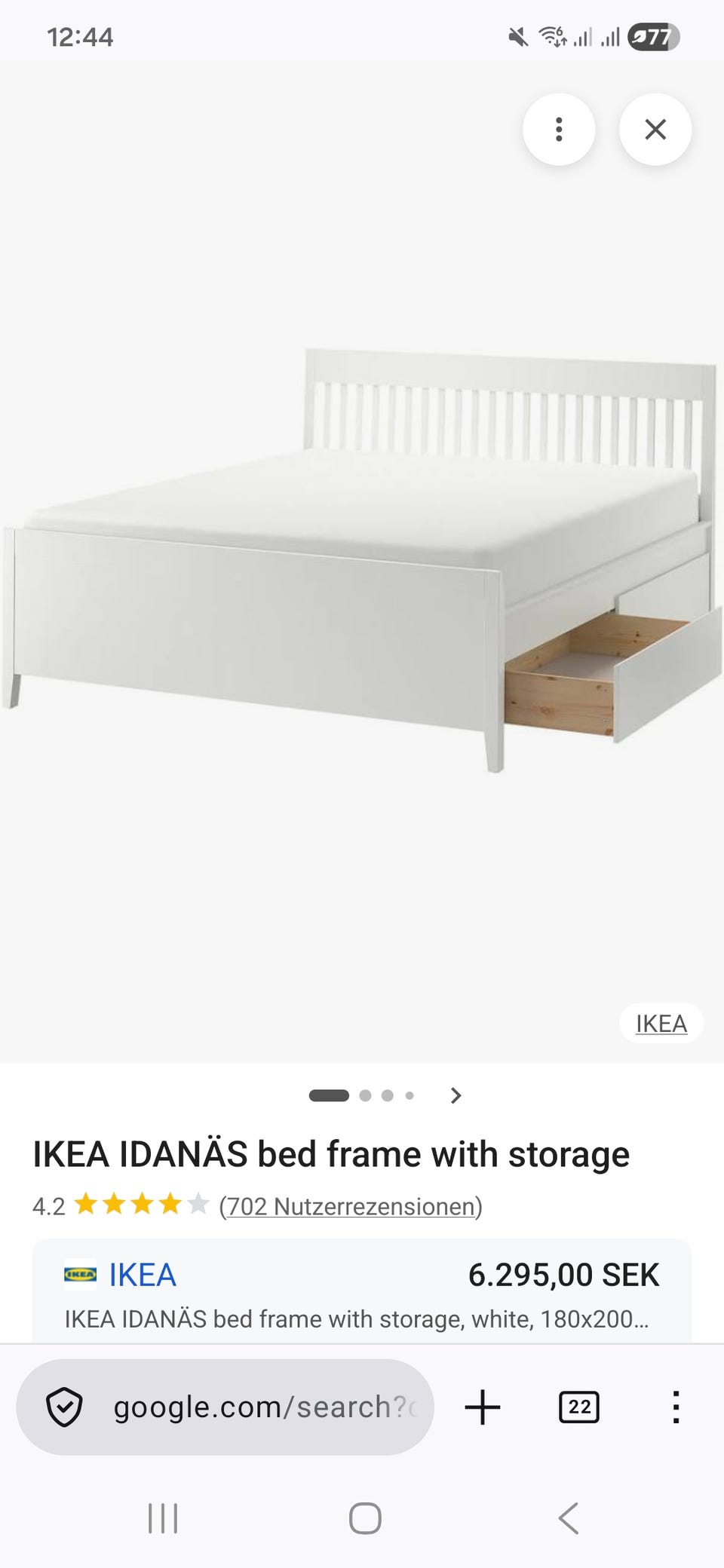
Task: Check the site security shield icon
Action: pos(64,1407)
